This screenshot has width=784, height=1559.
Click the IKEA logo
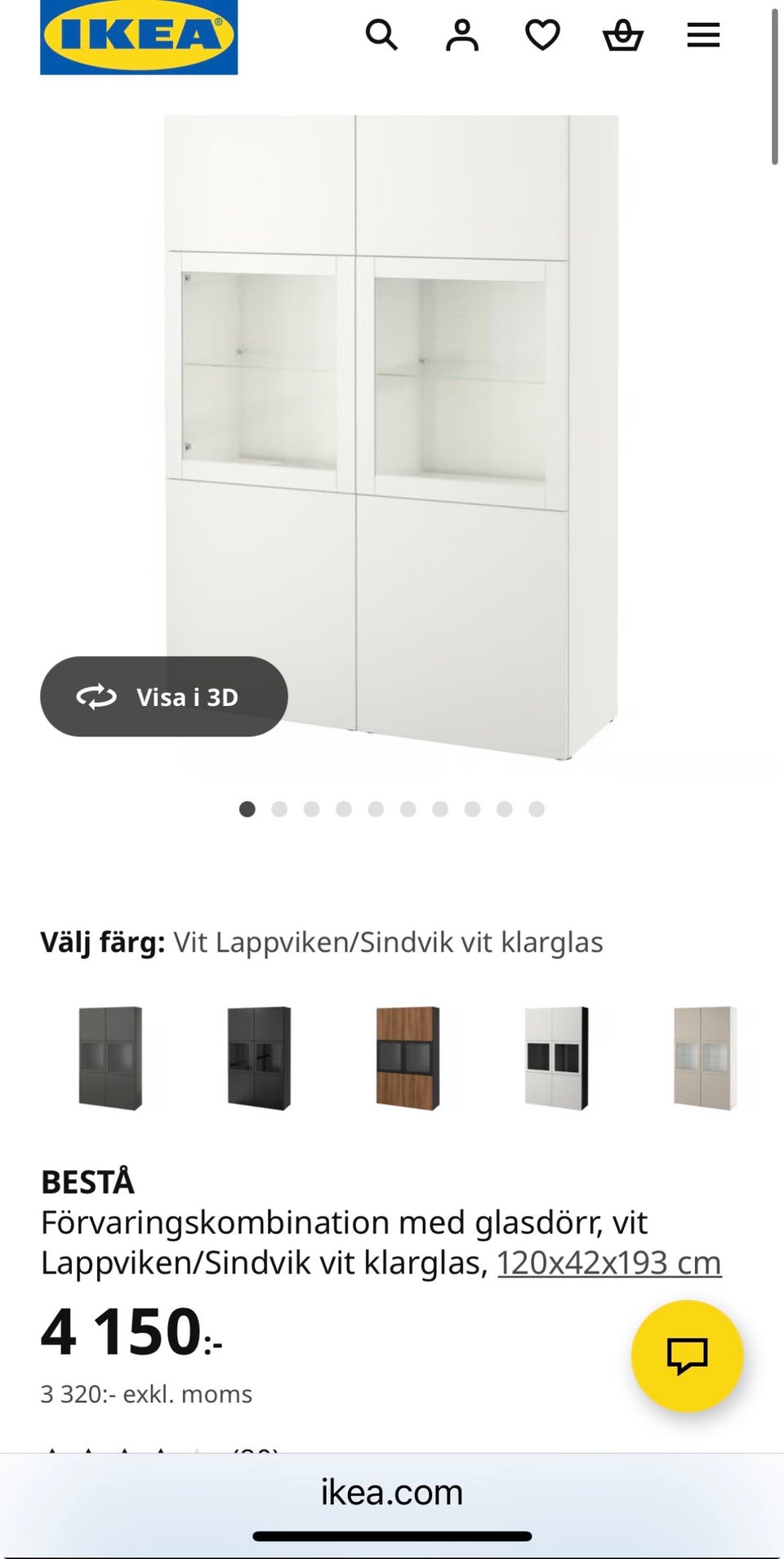(138, 35)
